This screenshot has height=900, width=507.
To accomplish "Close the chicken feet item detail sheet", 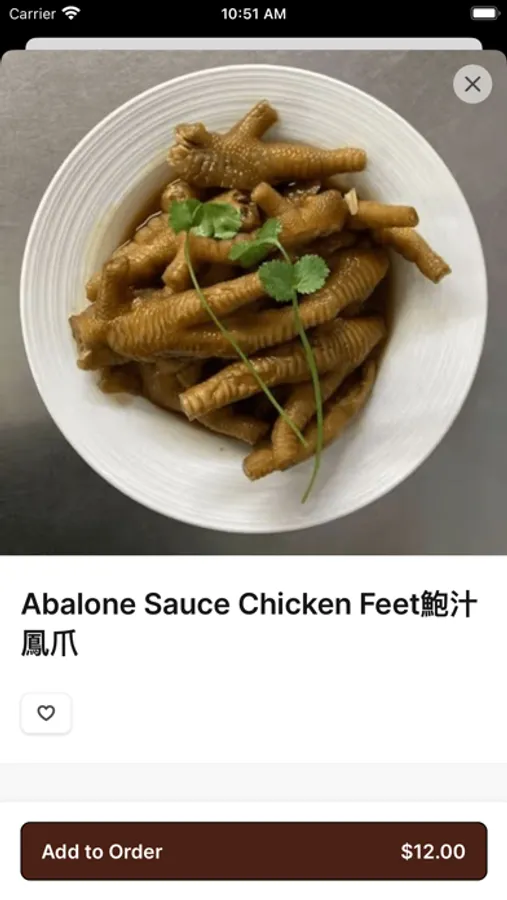I will click(x=472, y=84).
